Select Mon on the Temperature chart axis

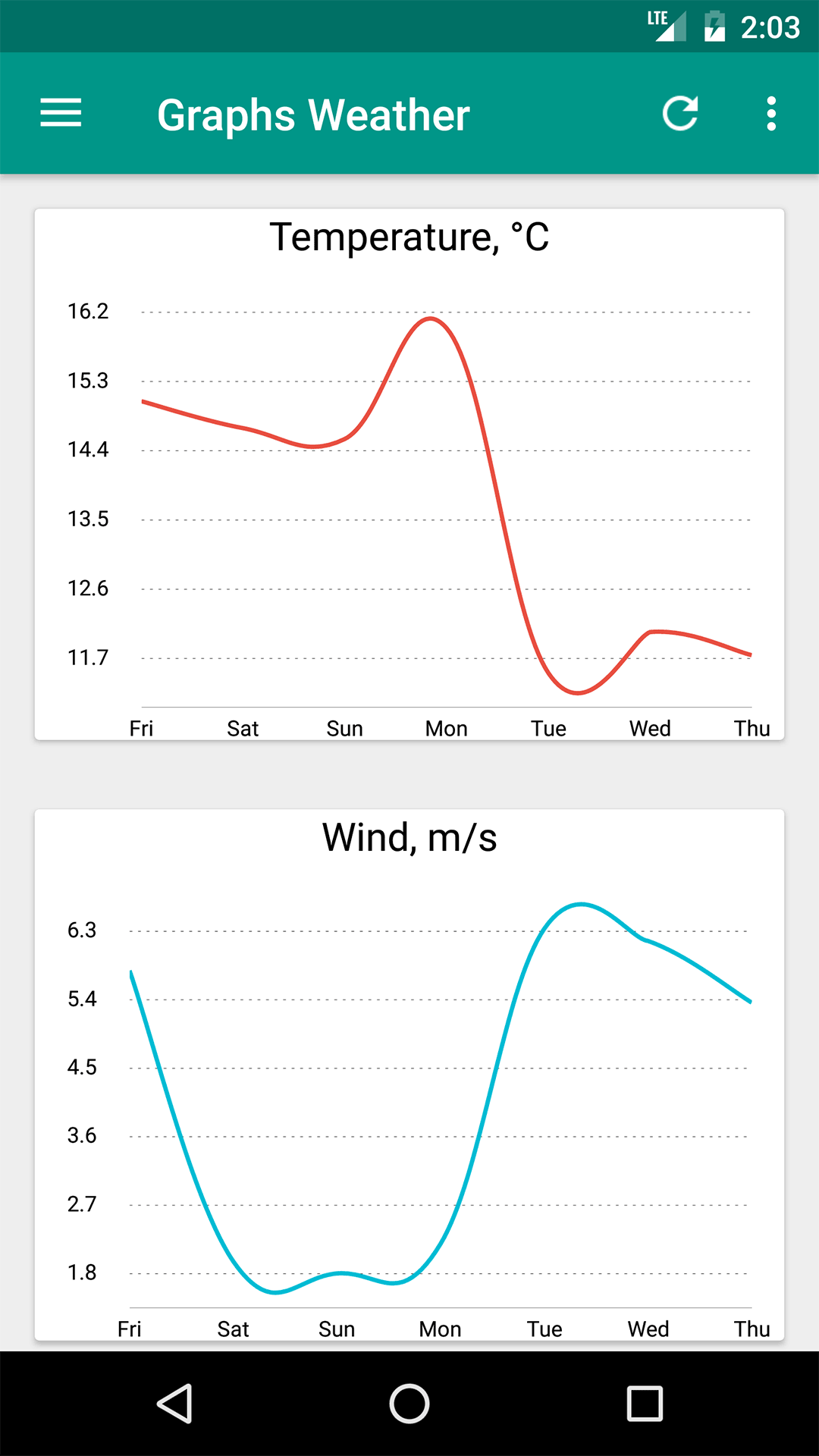pos(446,728)
